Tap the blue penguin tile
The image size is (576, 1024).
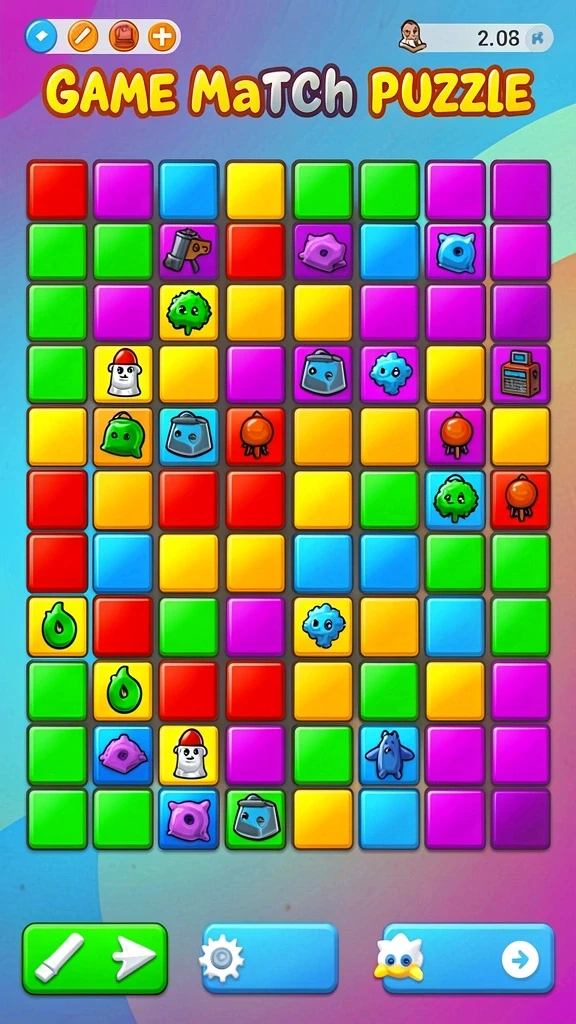click(389, 754)
